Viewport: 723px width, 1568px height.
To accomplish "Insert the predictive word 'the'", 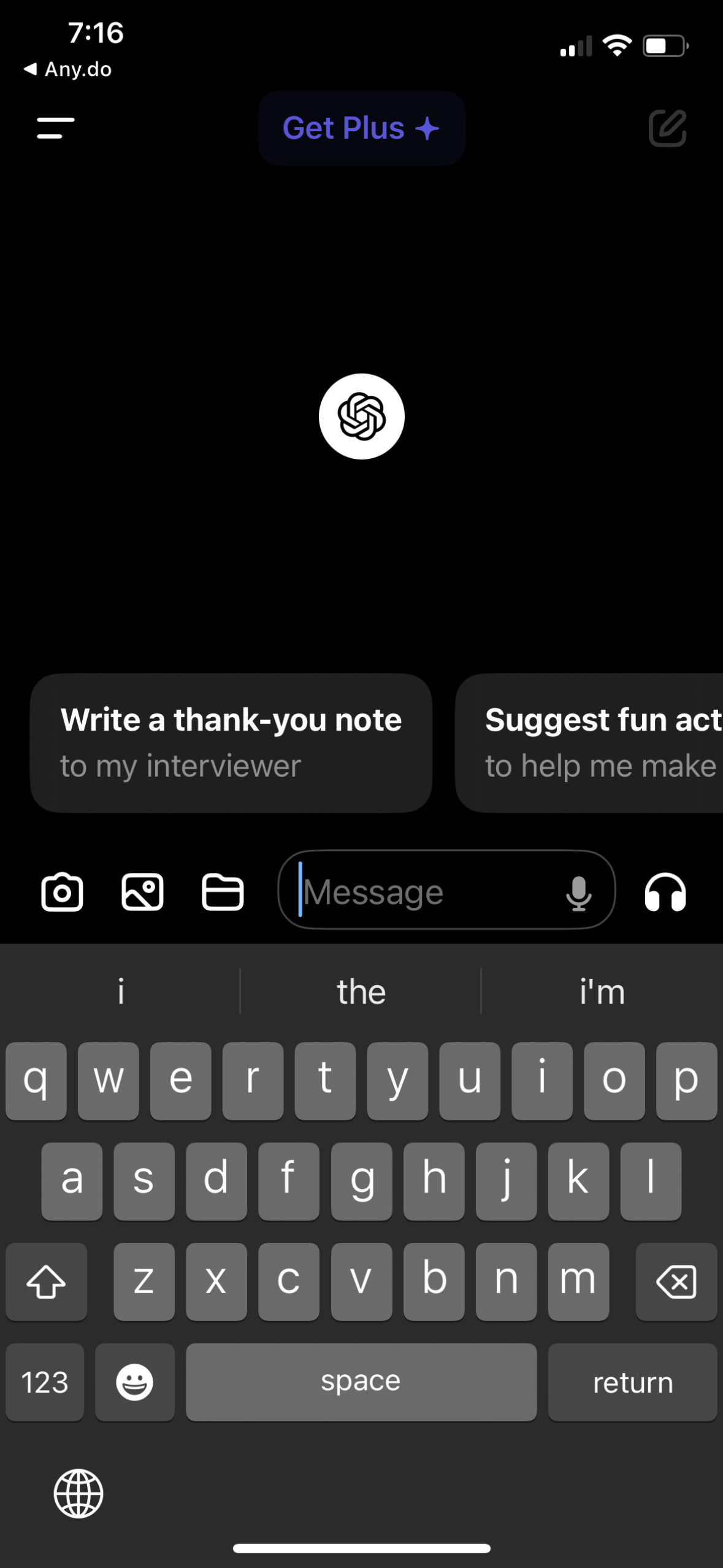I will (361, 991).
